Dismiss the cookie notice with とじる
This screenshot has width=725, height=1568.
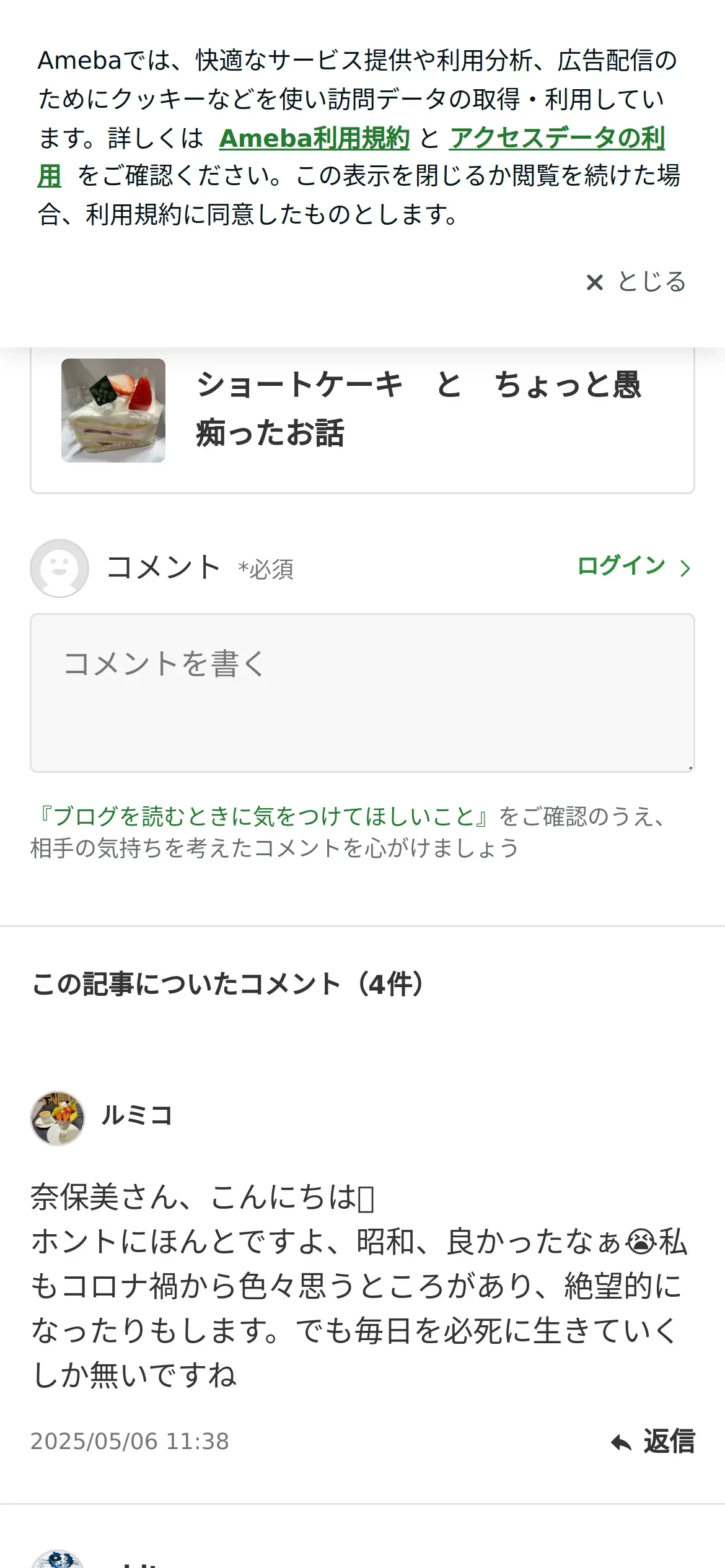(x=636, y=282)
